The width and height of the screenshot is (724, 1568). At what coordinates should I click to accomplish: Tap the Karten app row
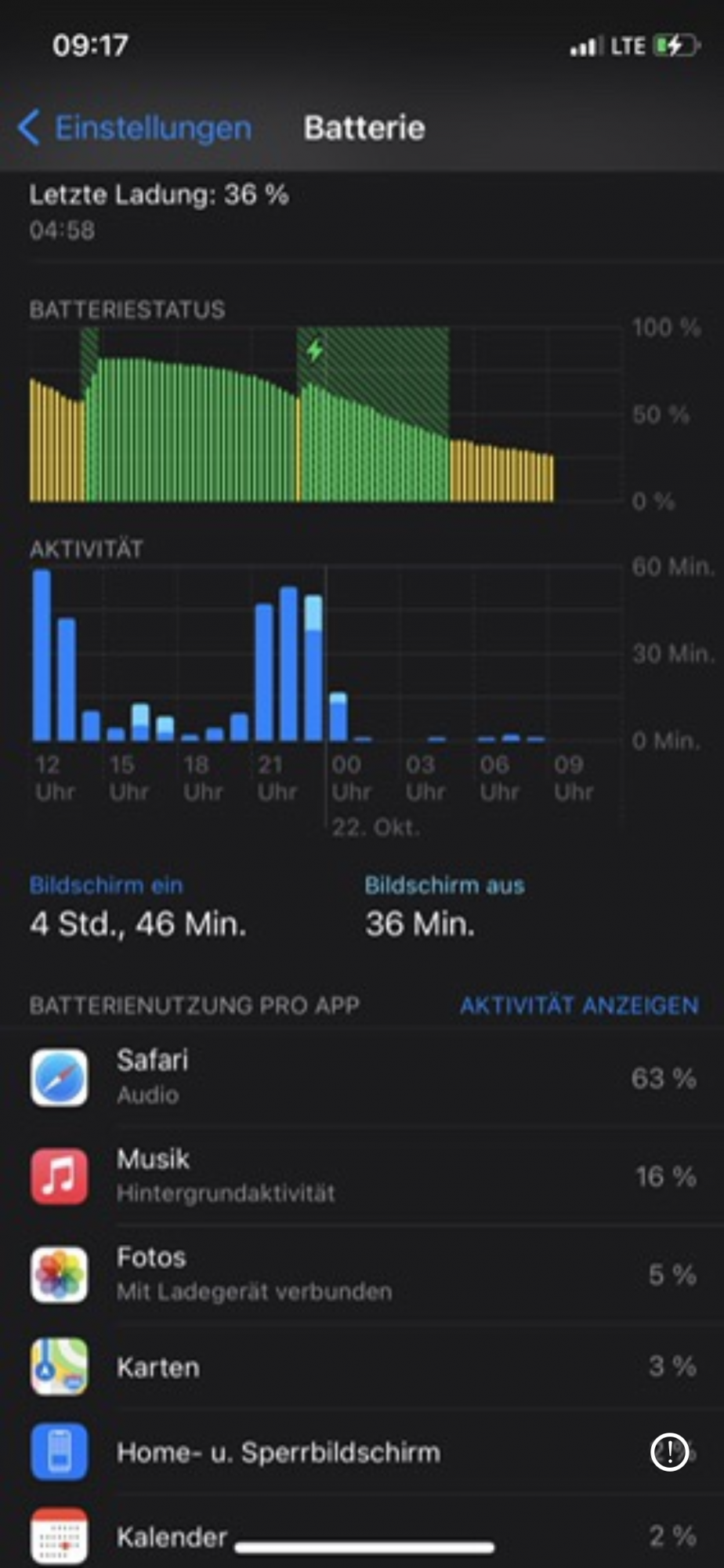(x=362, y=1367)
